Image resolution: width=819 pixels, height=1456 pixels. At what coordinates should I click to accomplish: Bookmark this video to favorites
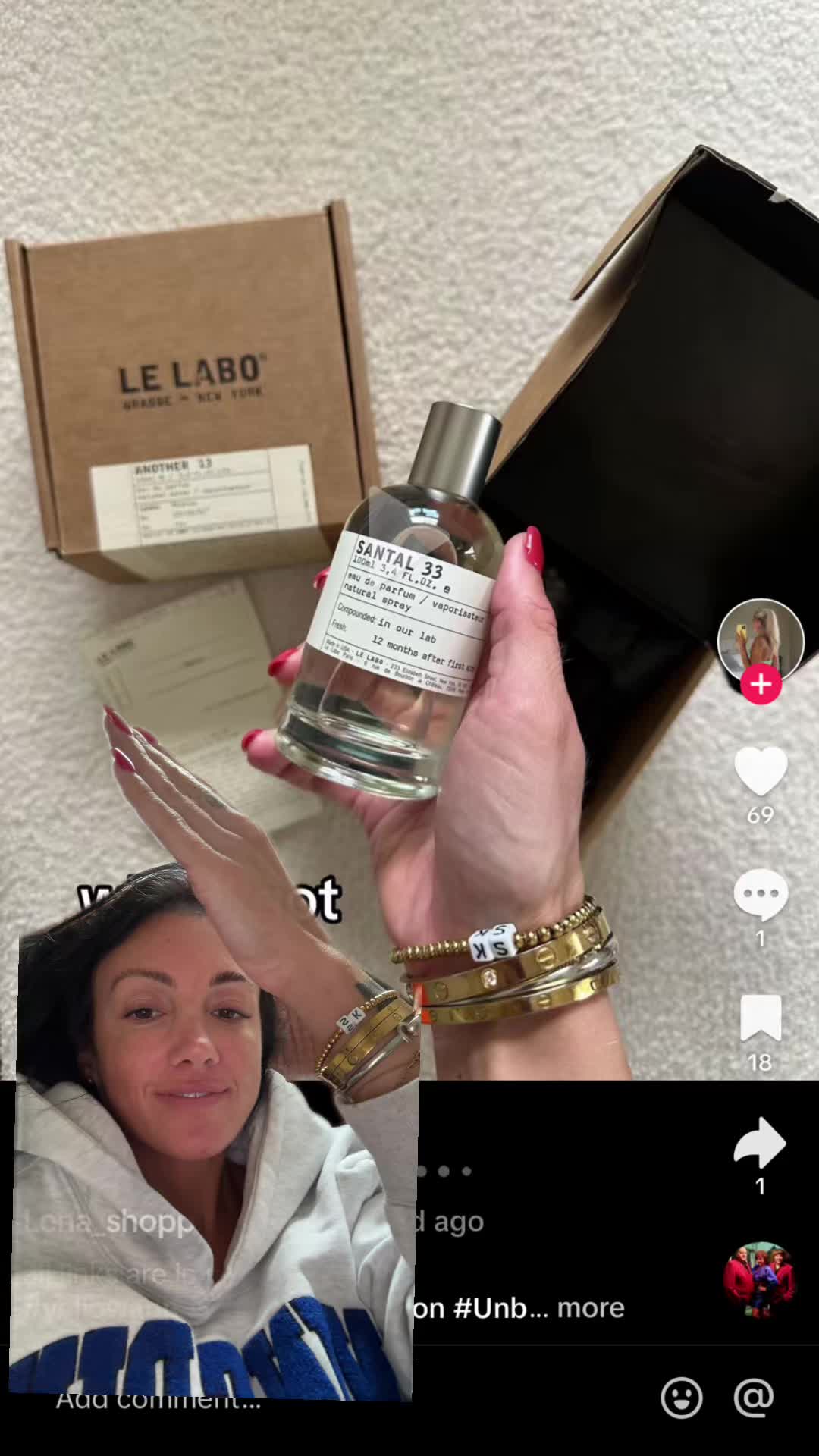761,1018
